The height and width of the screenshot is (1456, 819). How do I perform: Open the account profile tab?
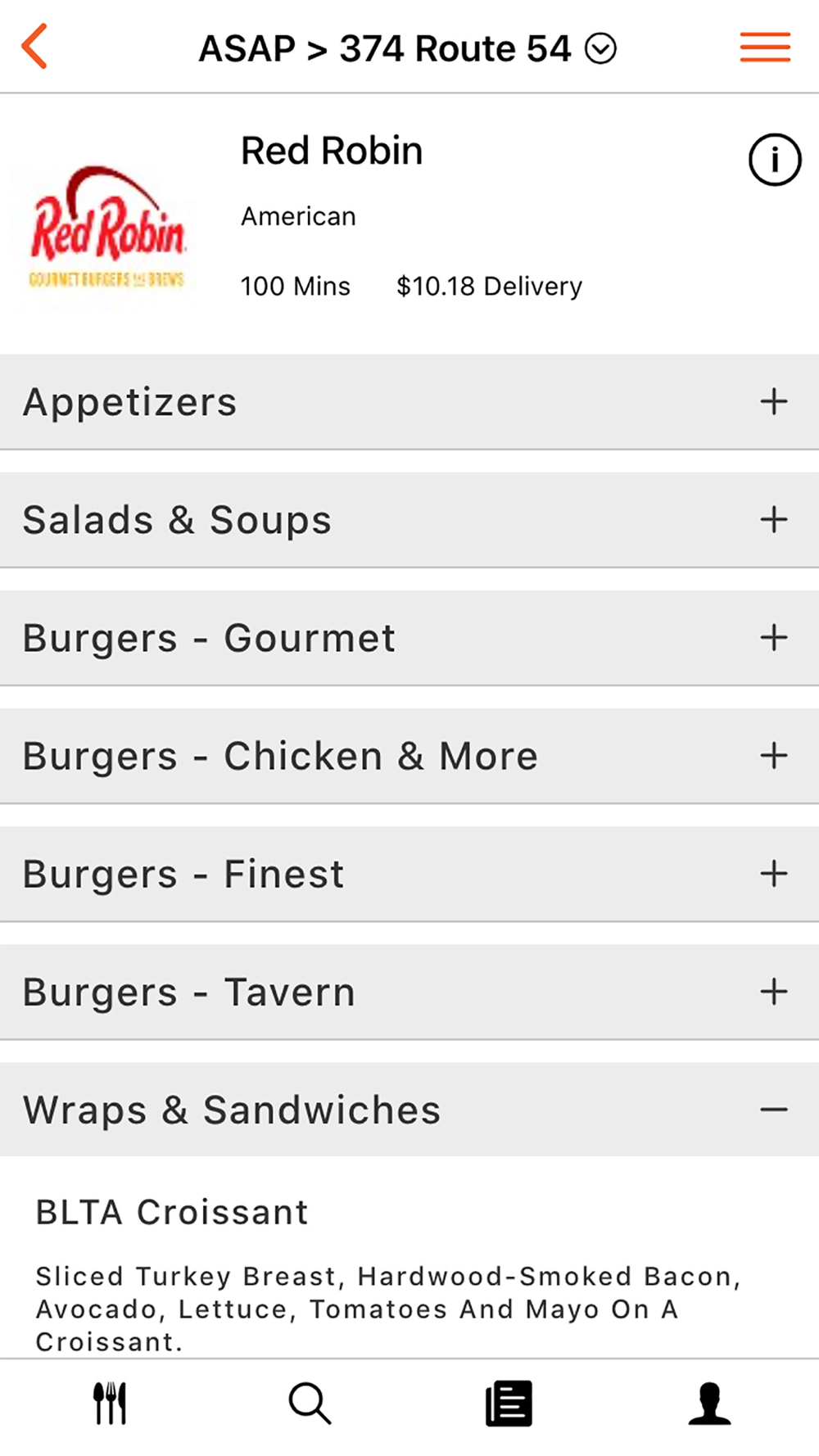coord(709,1404)
